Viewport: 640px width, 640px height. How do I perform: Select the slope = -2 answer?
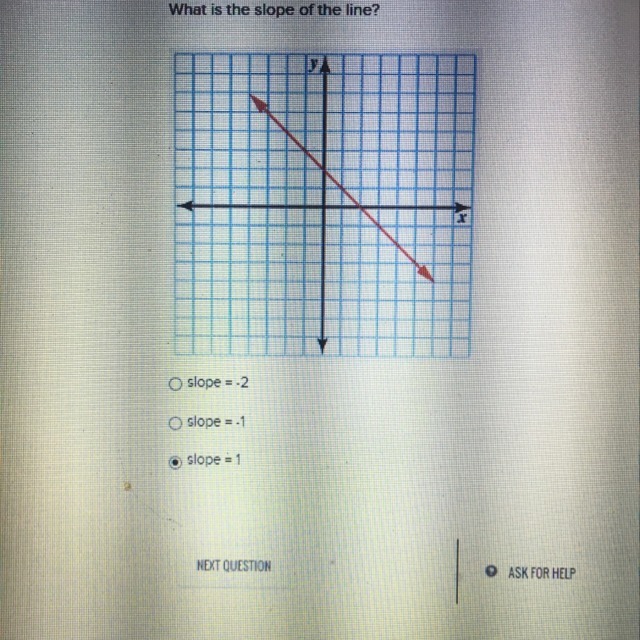pos(176,383)
